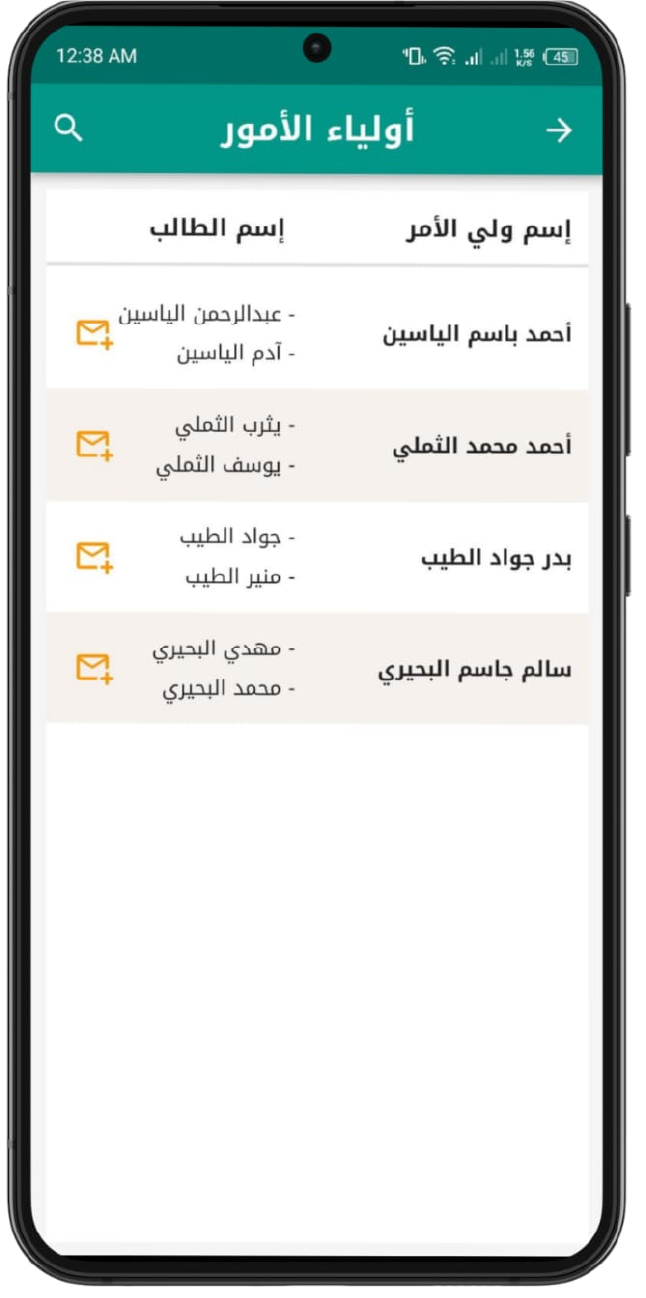Tap the mail icon for أحمد محمد الثملي
Viewport: 646px width, 1298px height.
tap(94, 445)
